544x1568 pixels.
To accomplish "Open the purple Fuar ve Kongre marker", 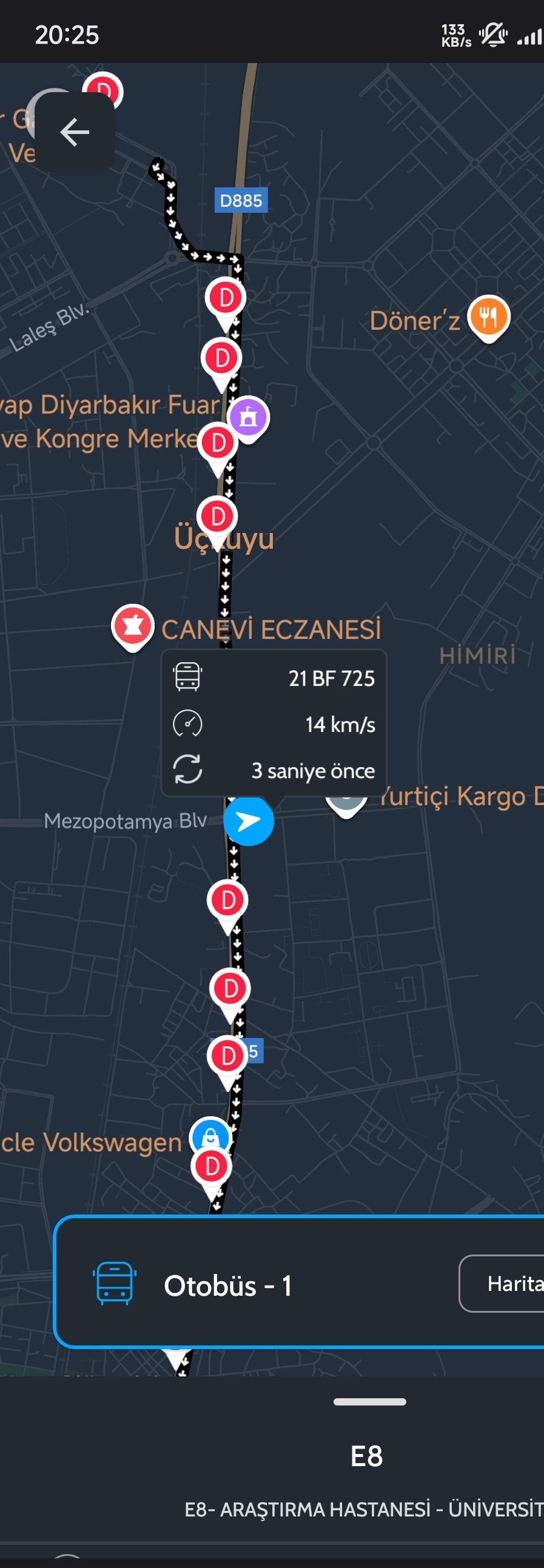I will (x=248, y=417).
